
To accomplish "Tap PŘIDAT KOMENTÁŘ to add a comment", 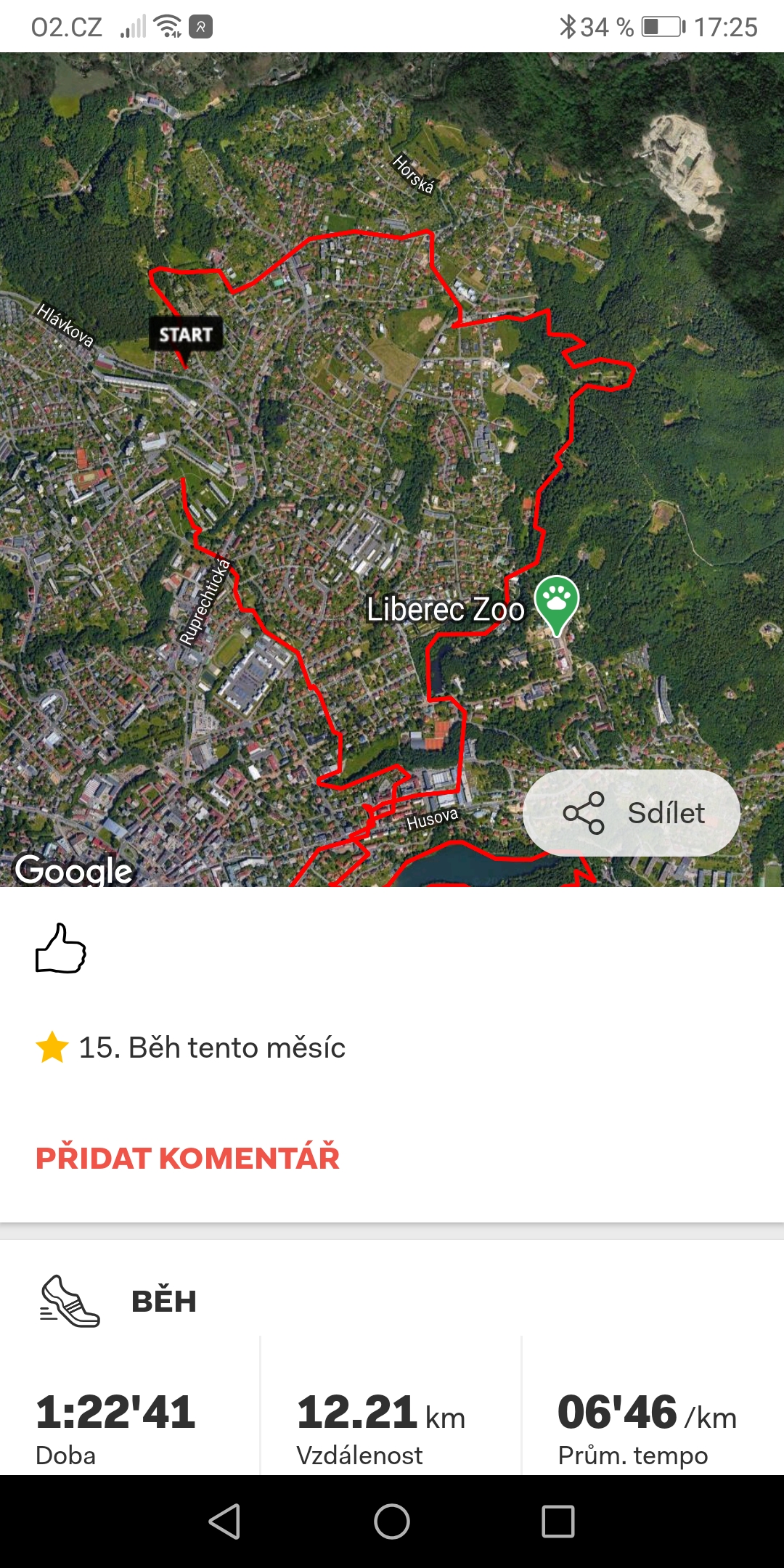I will tap(187, 1158).
